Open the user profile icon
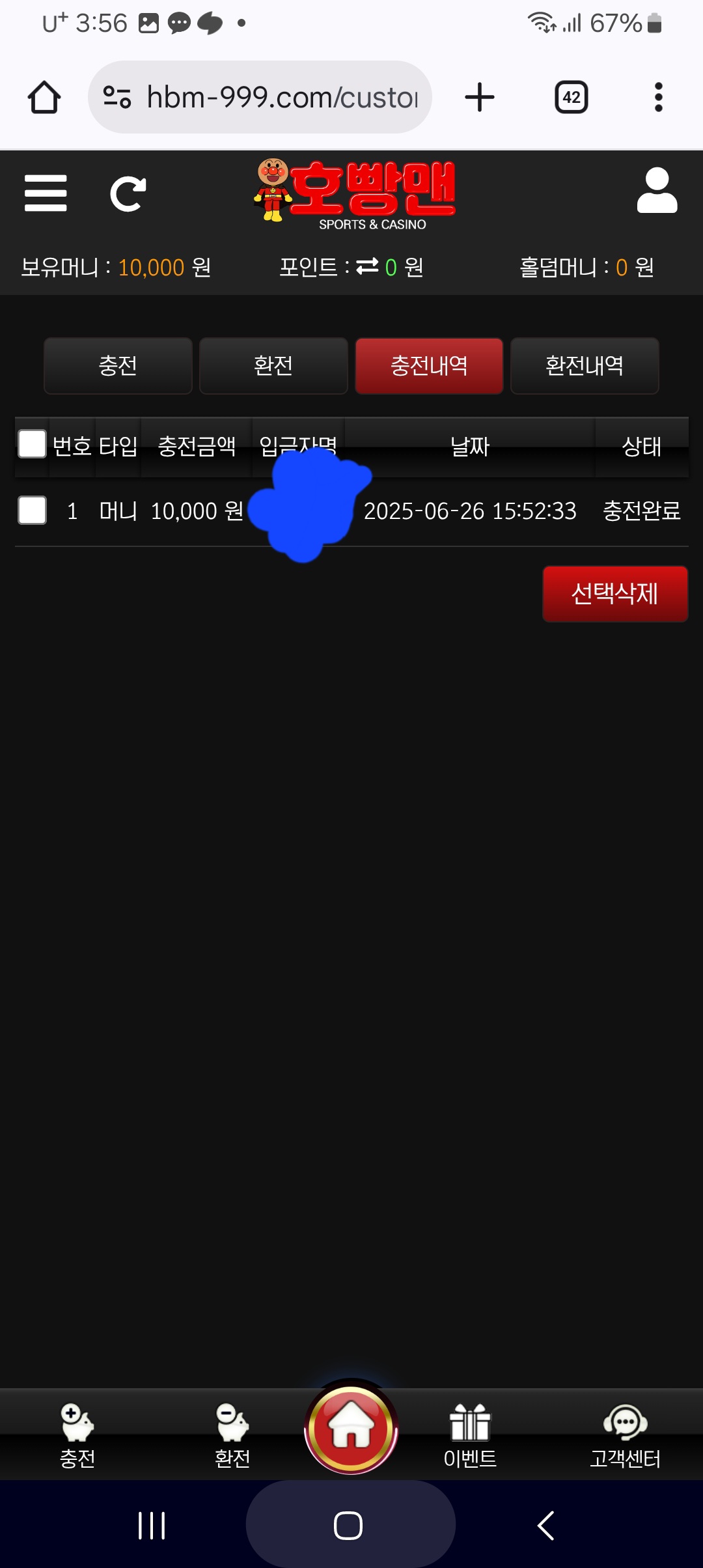703x1568 pixels. [x=657, y=191]
